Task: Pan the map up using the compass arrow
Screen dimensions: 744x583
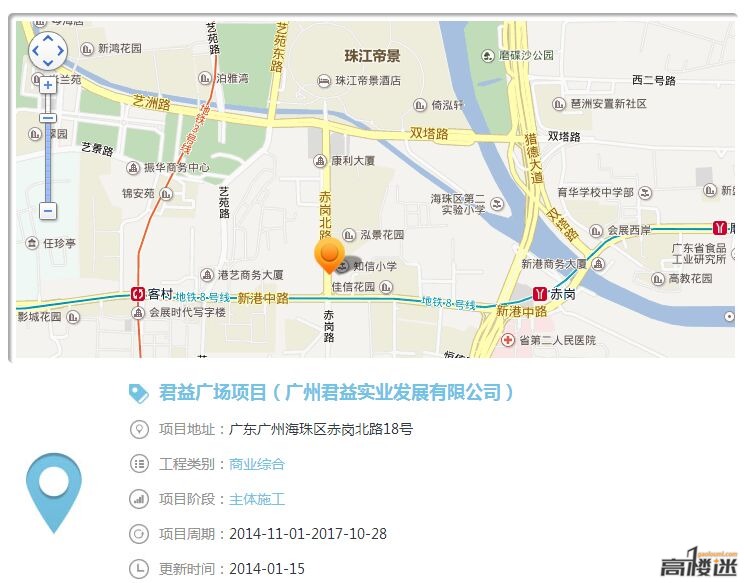Action: (48, 37)
